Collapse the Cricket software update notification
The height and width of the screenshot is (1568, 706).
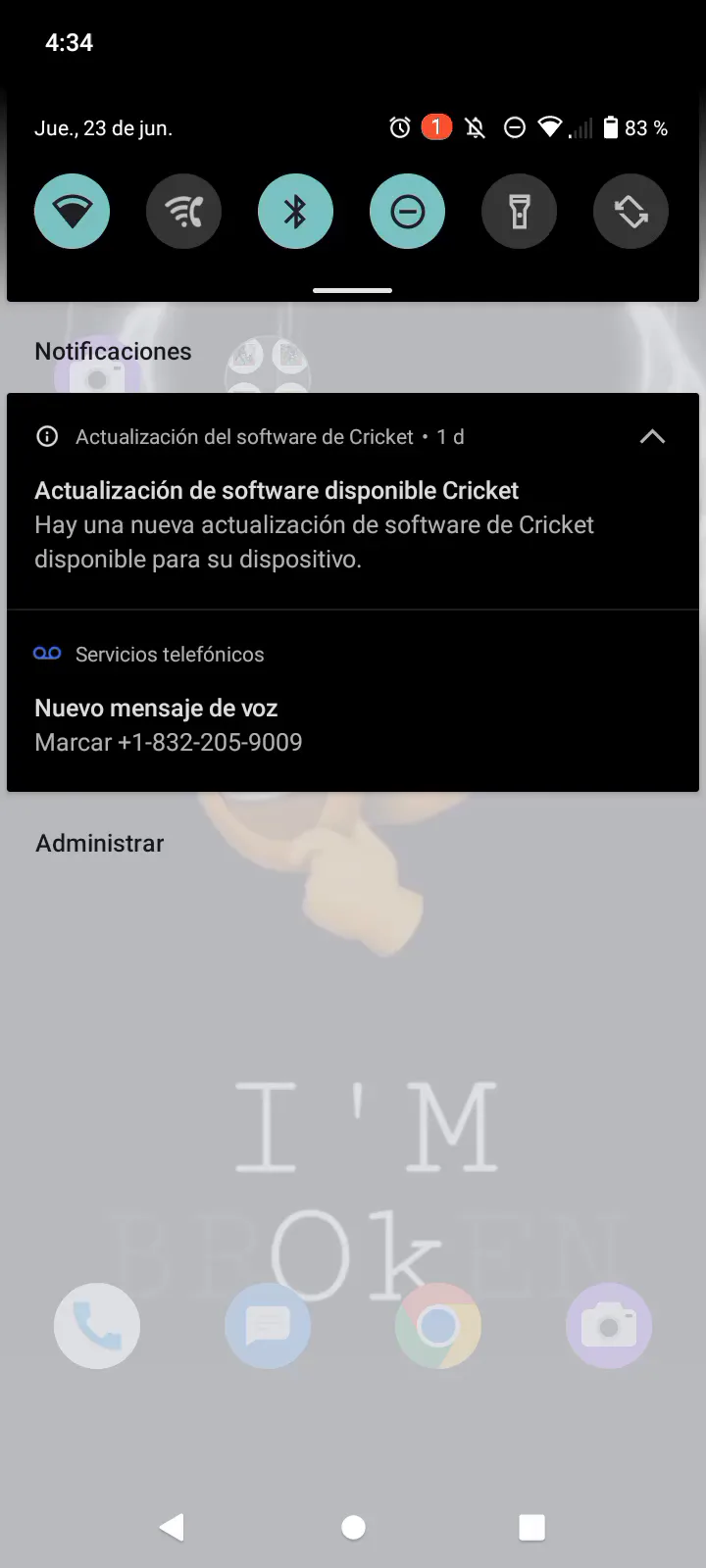(652, 437)
